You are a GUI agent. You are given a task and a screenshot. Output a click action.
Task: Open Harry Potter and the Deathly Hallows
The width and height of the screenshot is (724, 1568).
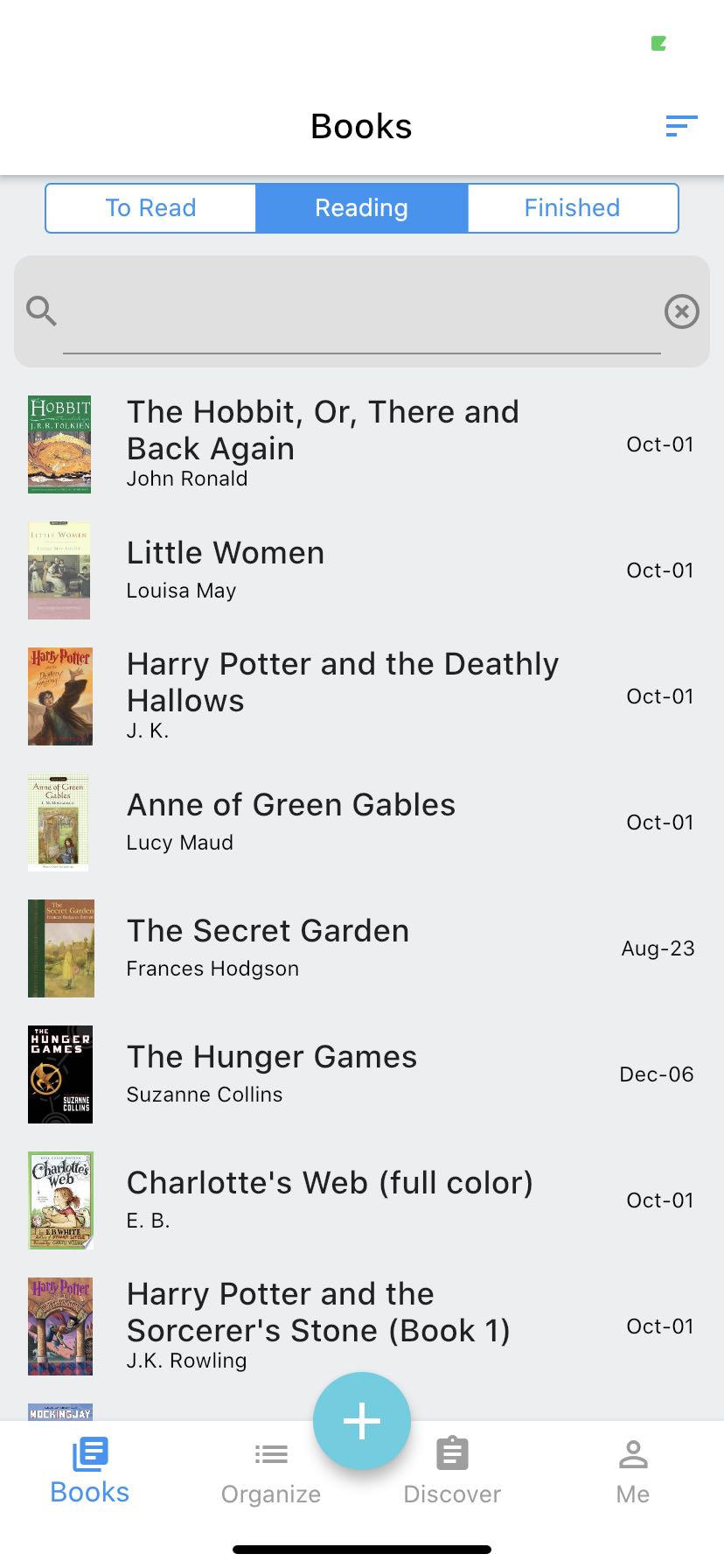[x=362, y=696]
